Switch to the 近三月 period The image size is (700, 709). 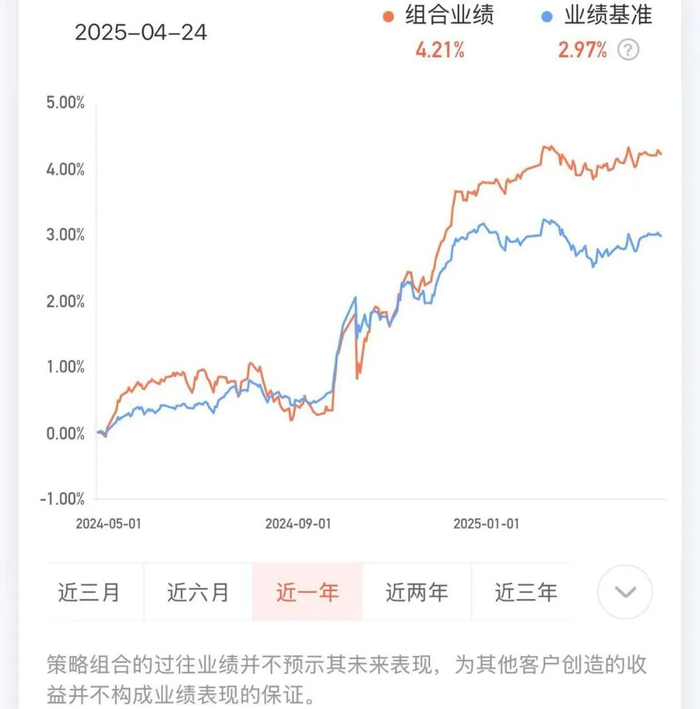[x=89, y=592]
